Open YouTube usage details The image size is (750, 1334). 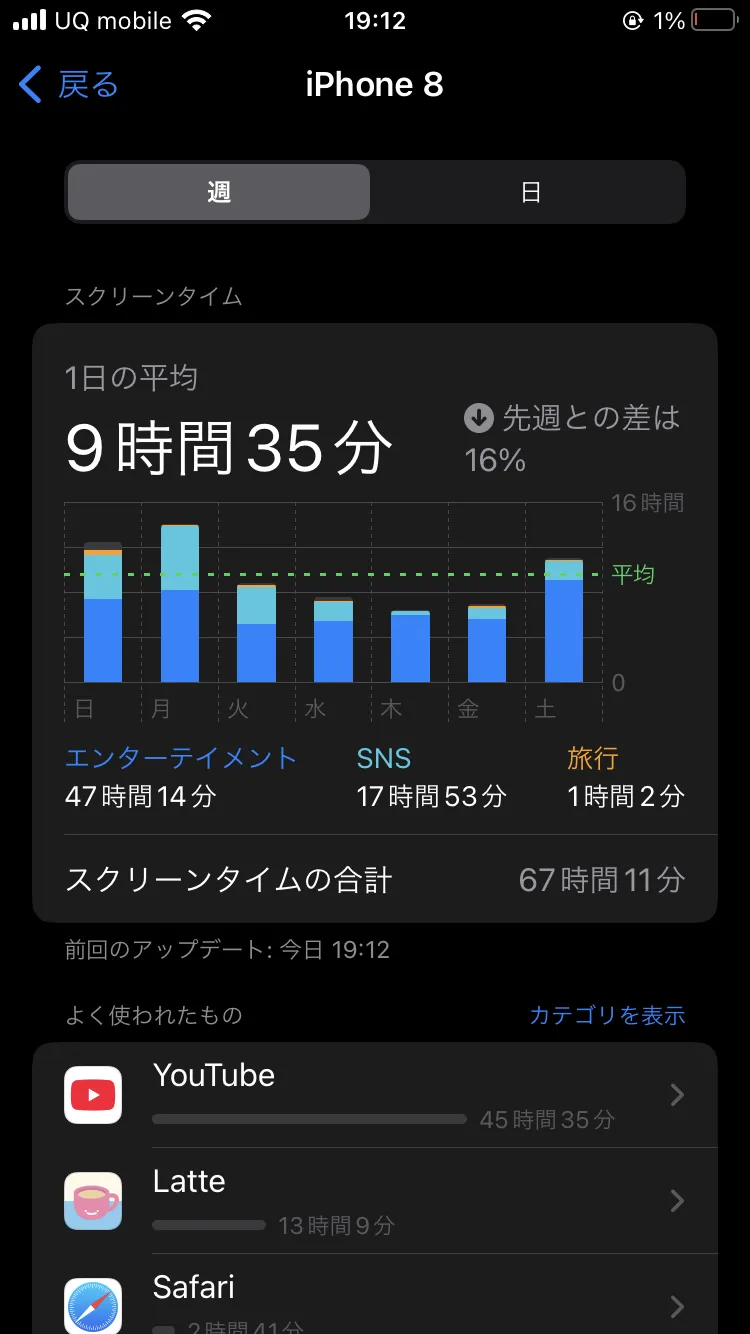click(x=375, y=1095)
